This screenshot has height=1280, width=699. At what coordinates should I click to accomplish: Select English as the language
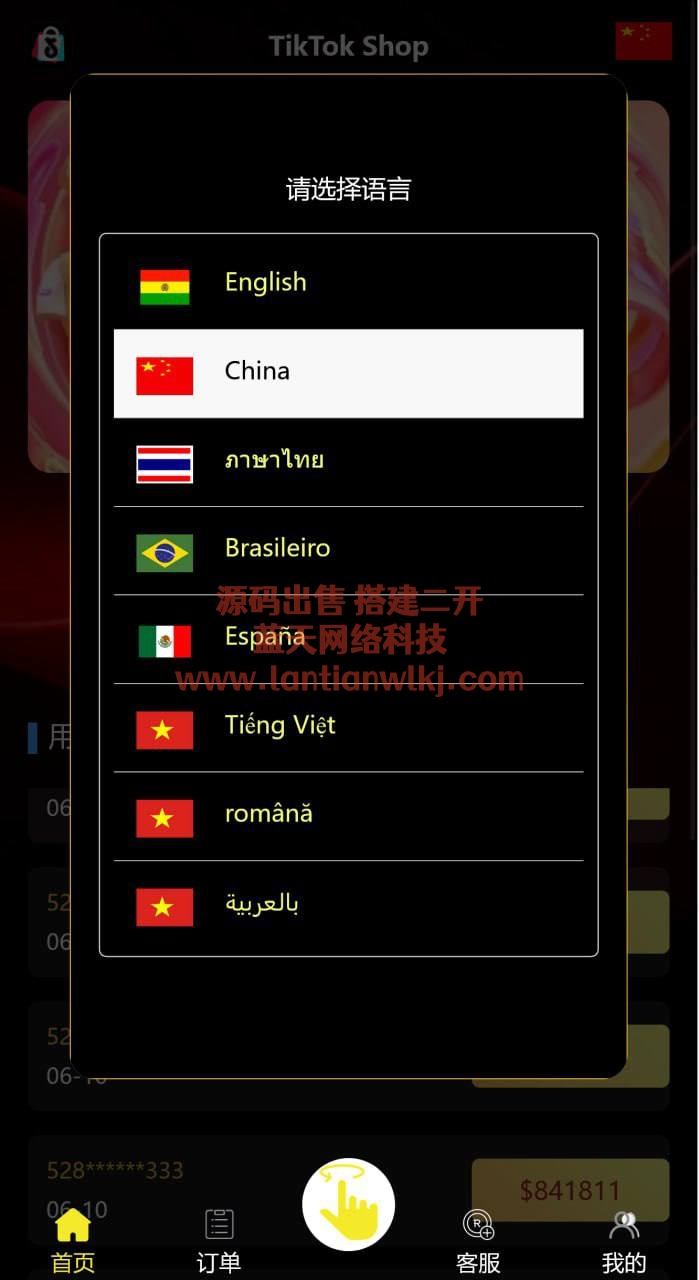(348, 284)
